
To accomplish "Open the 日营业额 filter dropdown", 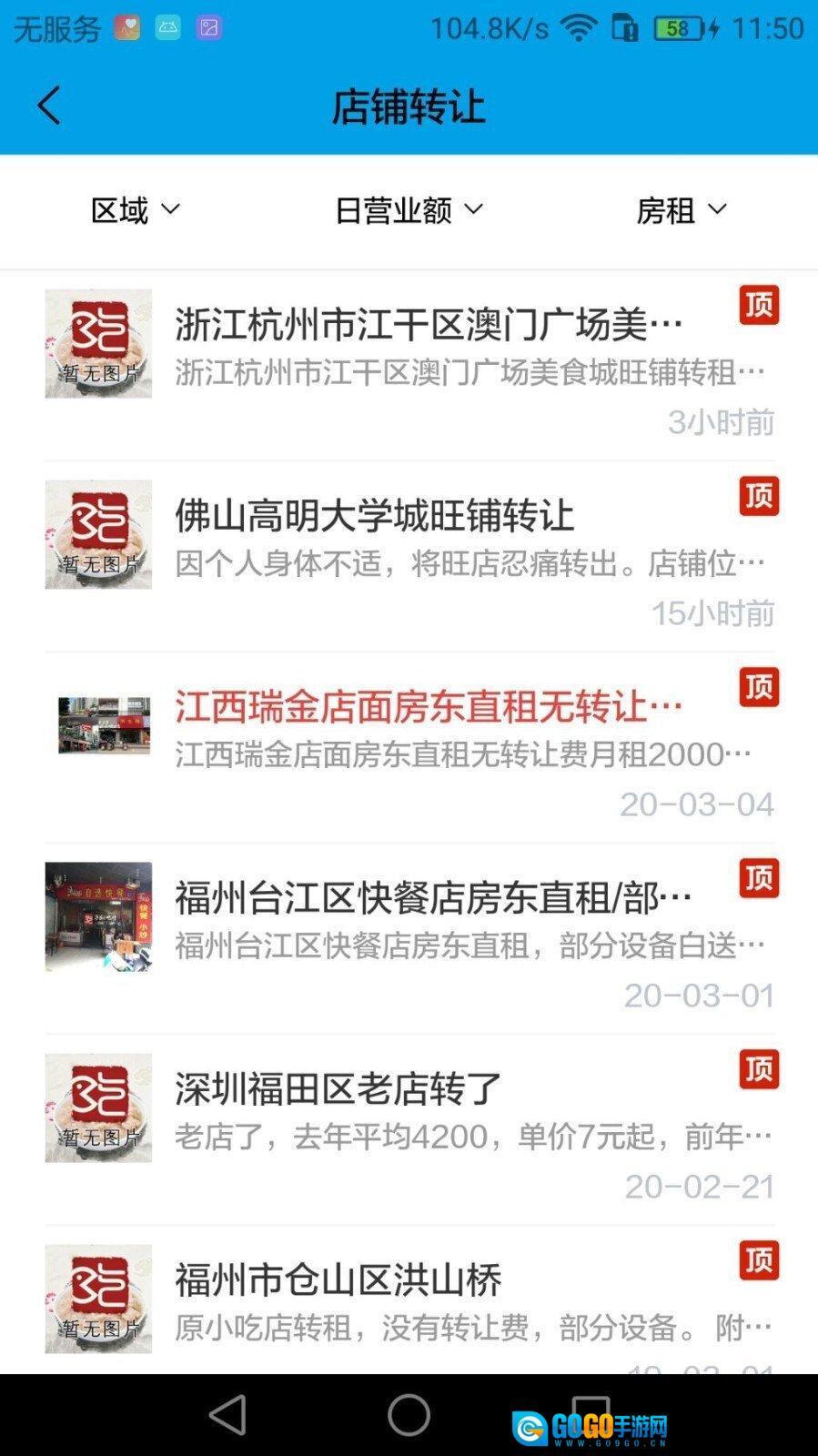I will pos(409,210).
